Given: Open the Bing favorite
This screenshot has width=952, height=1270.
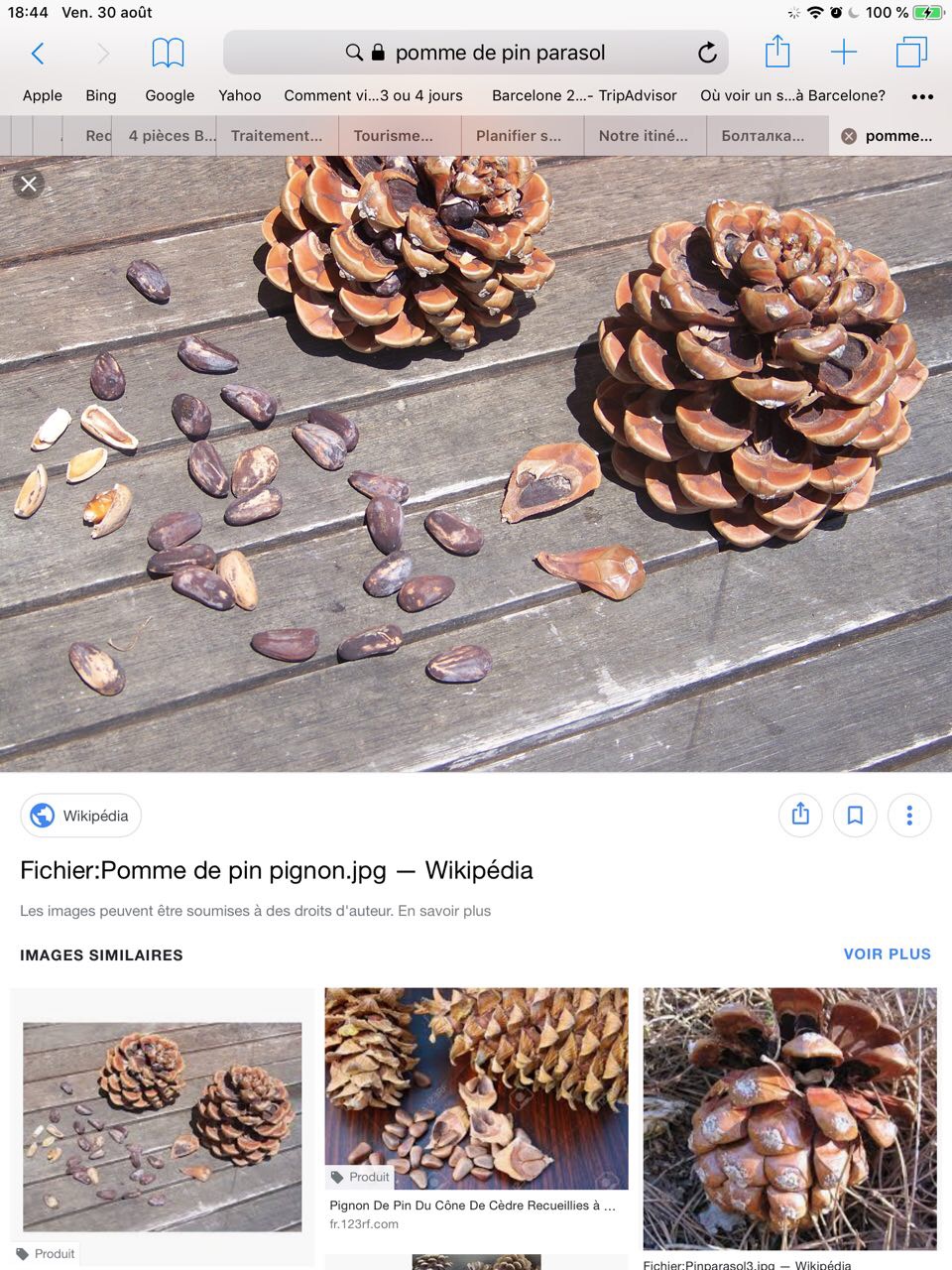Looking at the screenshot, I should click(x=101, y=95).
